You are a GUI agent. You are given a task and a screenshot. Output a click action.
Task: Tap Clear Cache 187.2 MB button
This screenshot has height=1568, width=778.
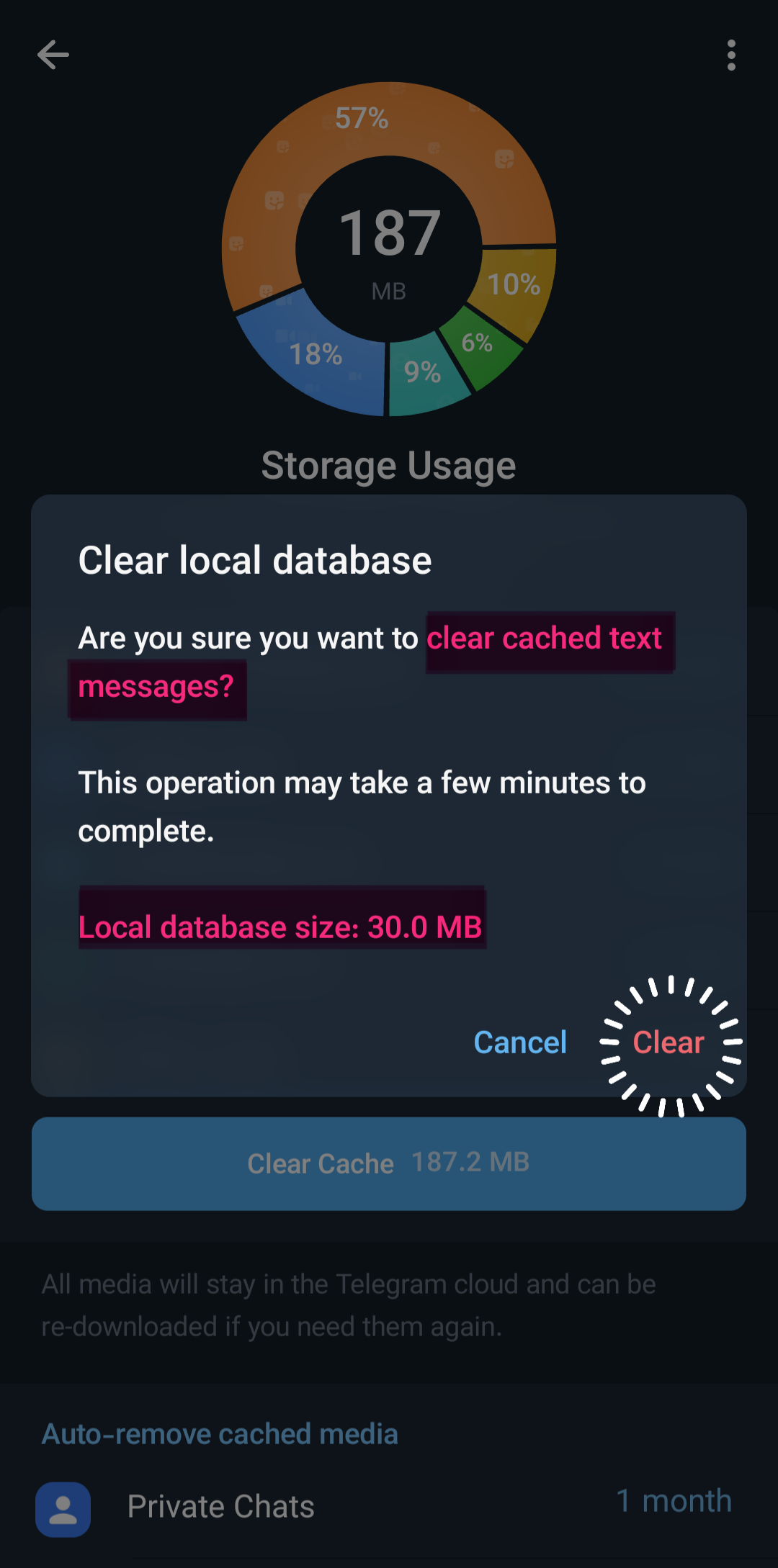(389, 1163)
